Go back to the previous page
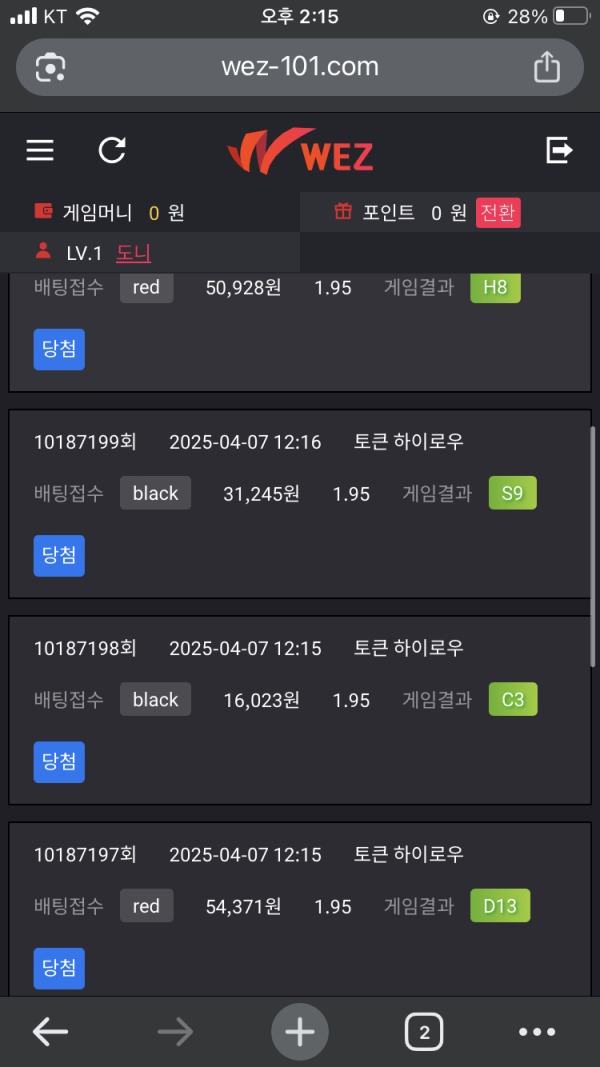The image size is (600, 1067). 50,1032
